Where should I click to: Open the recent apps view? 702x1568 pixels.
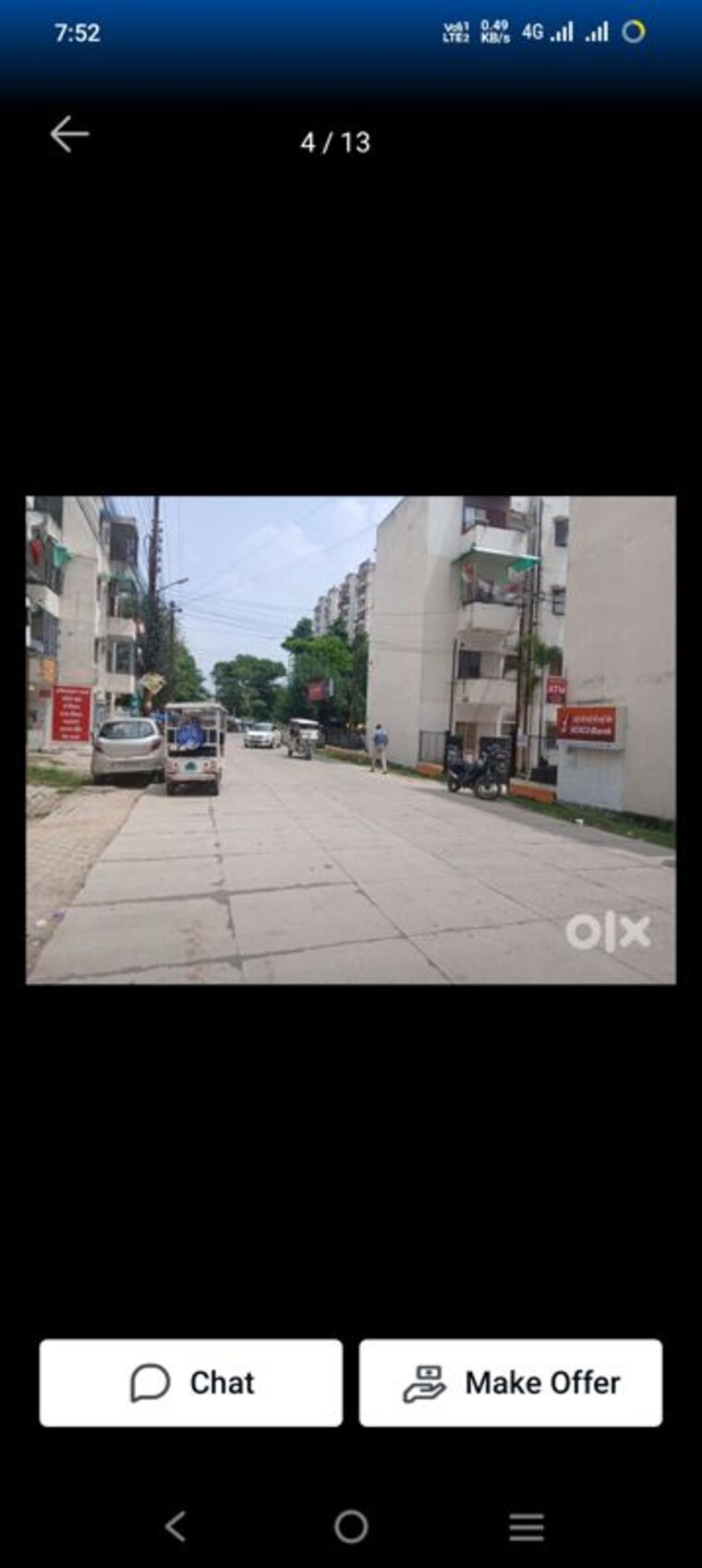coord(526,1526)
